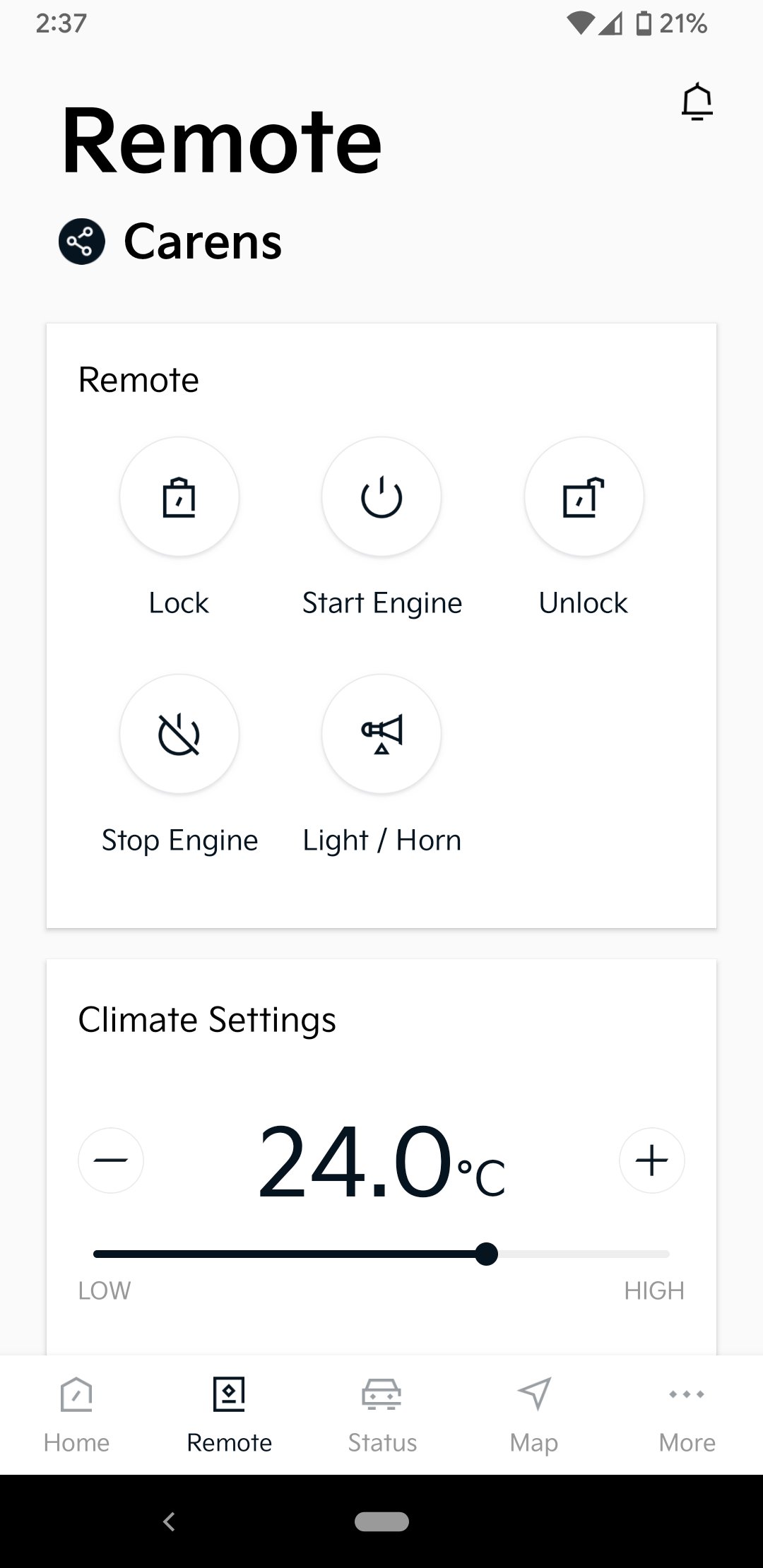Lock the car doors remotely

[x=179, y=497]
